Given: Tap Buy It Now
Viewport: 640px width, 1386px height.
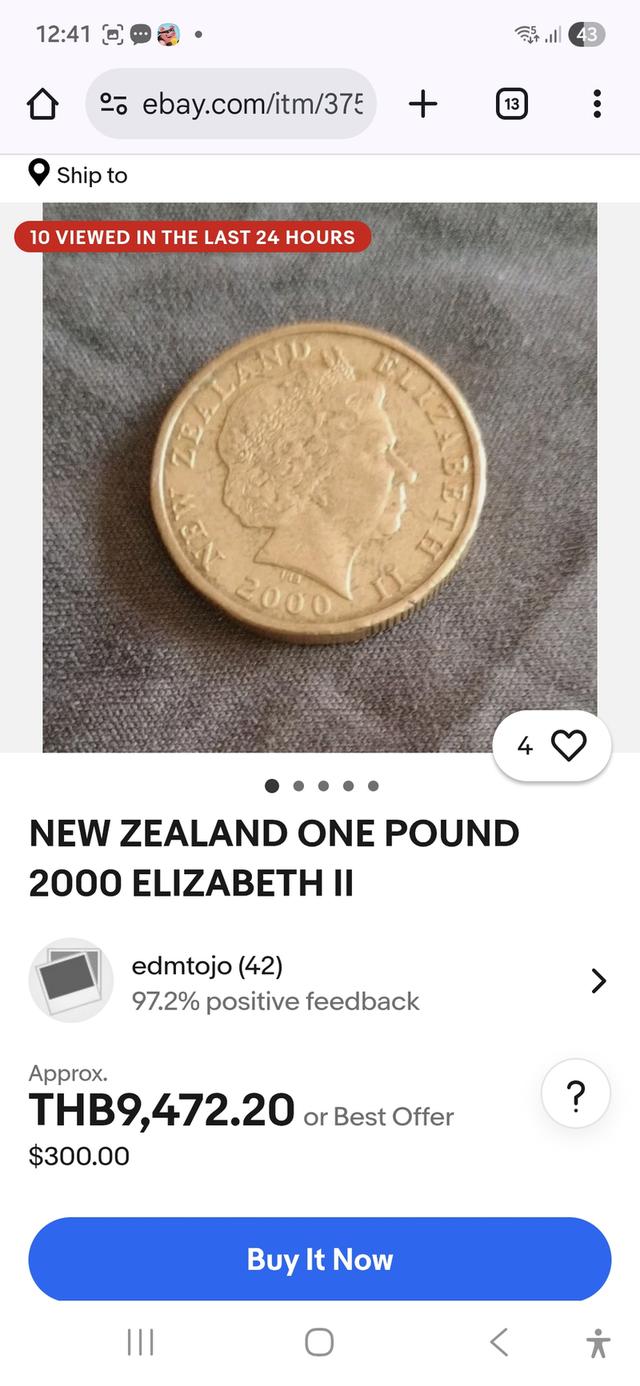Looking at the screenshot, I should [x=319, y=1259].
